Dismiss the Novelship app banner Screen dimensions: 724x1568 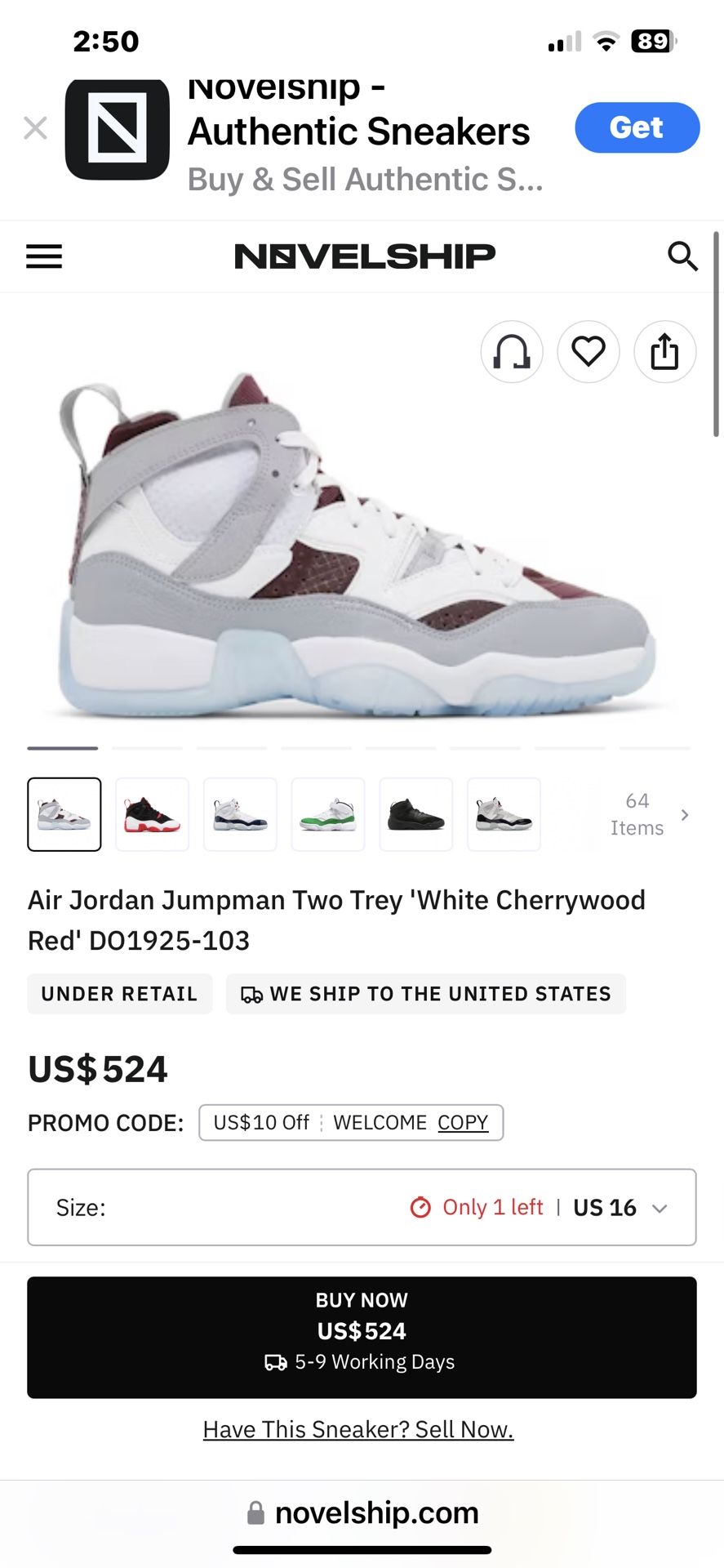click(x=35, y=128)
